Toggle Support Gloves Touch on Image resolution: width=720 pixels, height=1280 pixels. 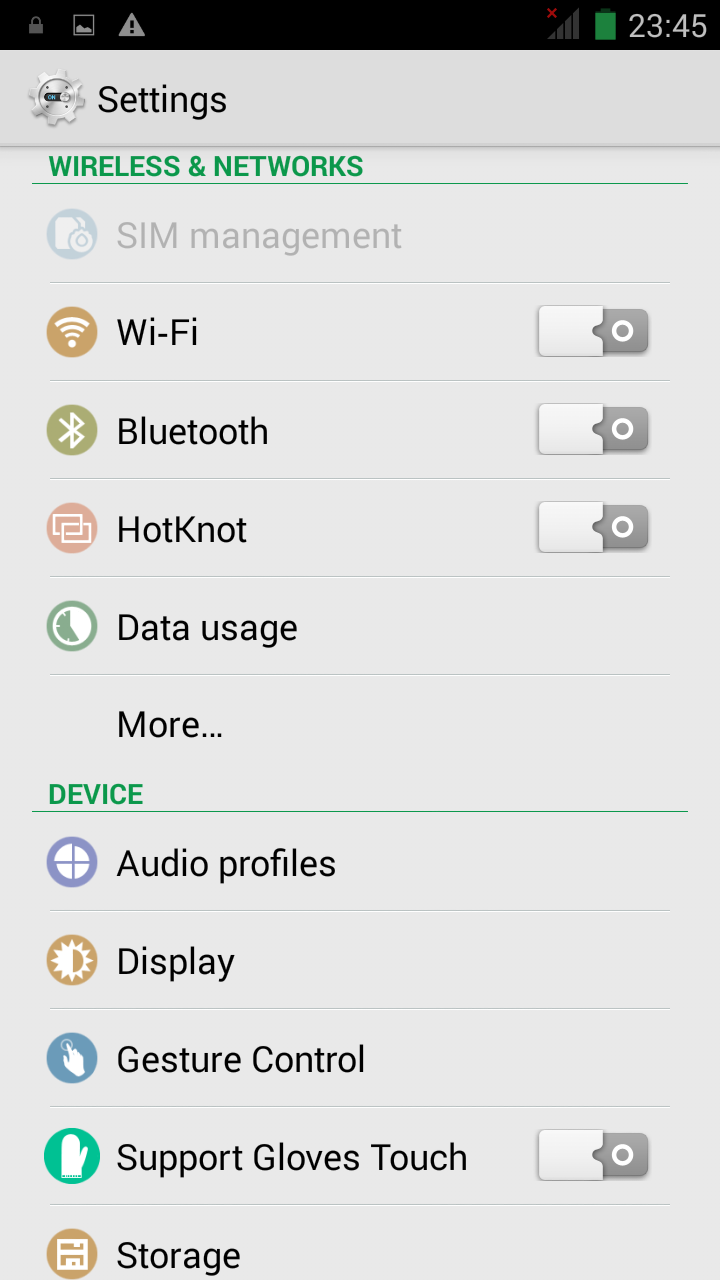pos(593,1157)
